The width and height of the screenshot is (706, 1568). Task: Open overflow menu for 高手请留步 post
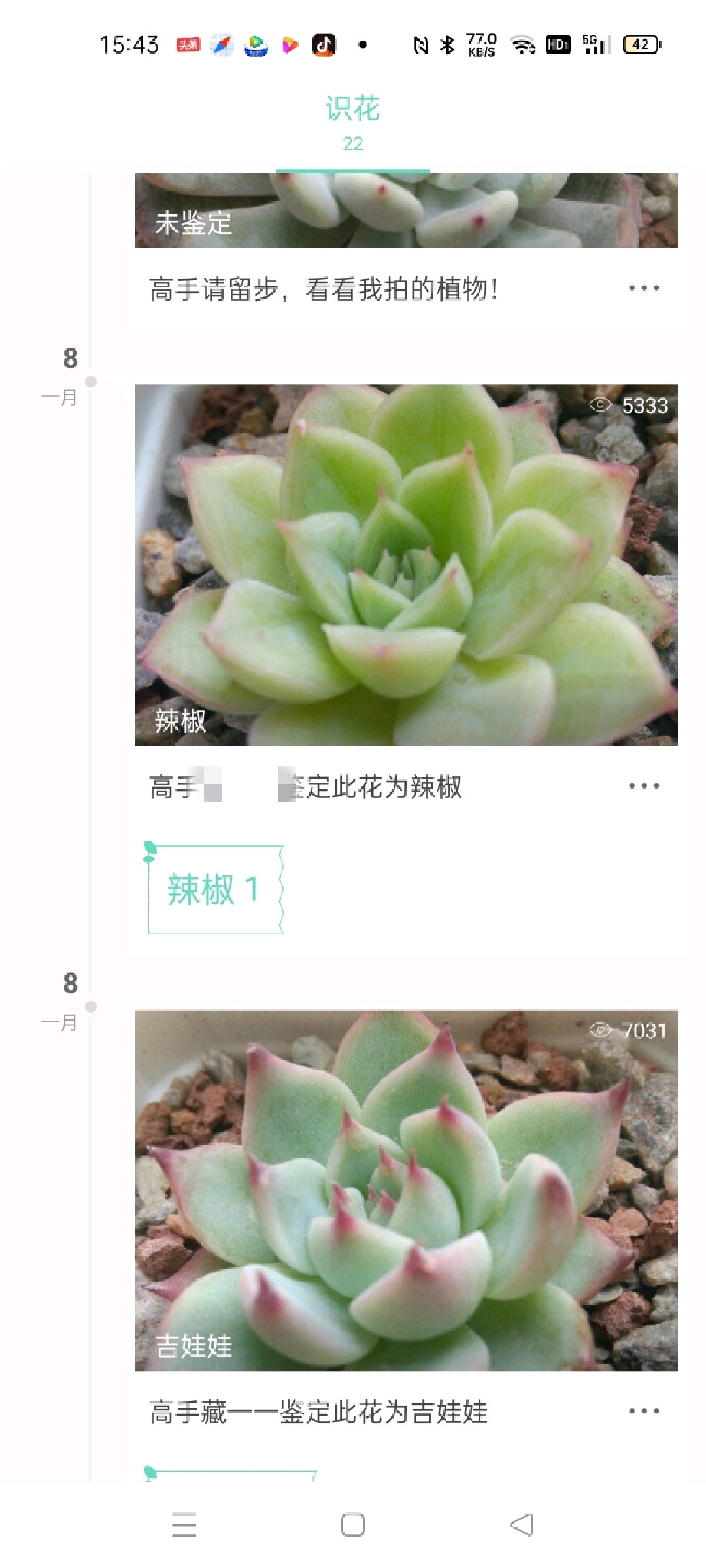[643, 288]
